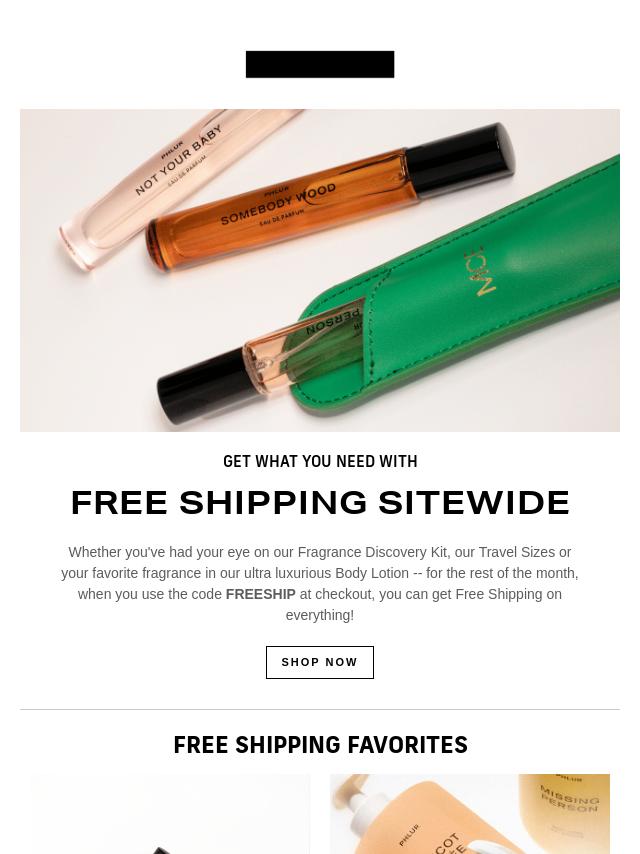Tap the SHOP NOW button
Screen dimensions: 640x854
pyautogui.click(x=319, y=662)
